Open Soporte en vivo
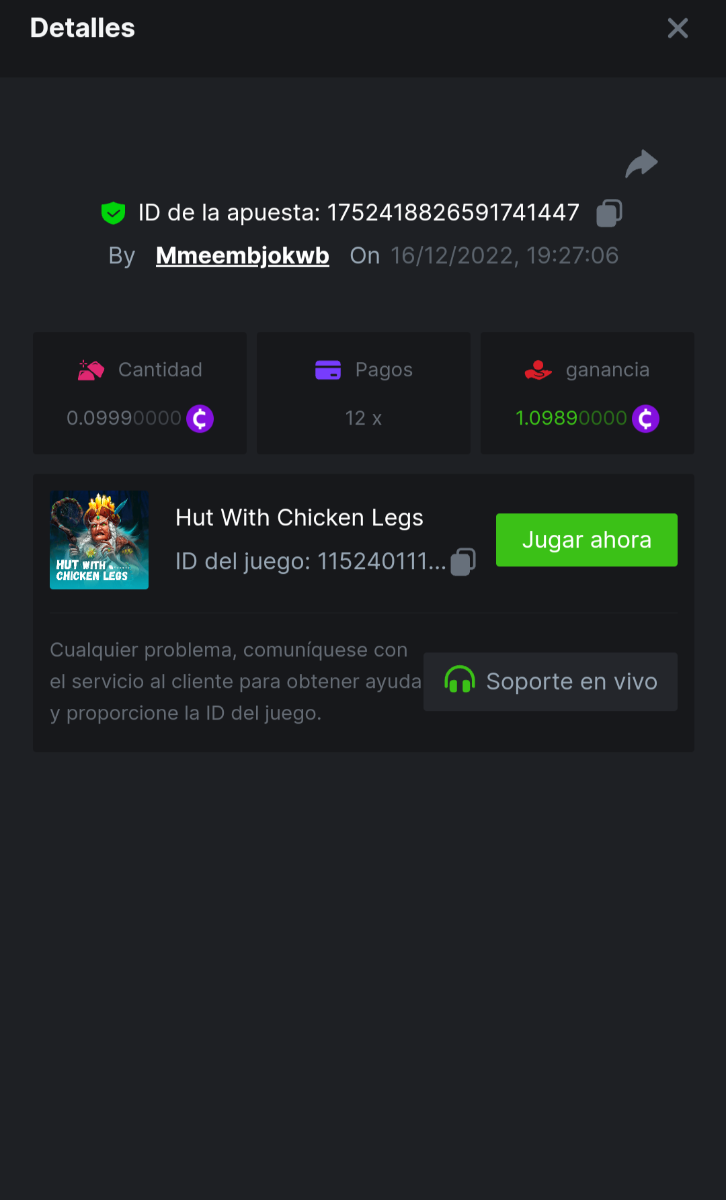The image size is (726, 1200). tap(550, 682)
